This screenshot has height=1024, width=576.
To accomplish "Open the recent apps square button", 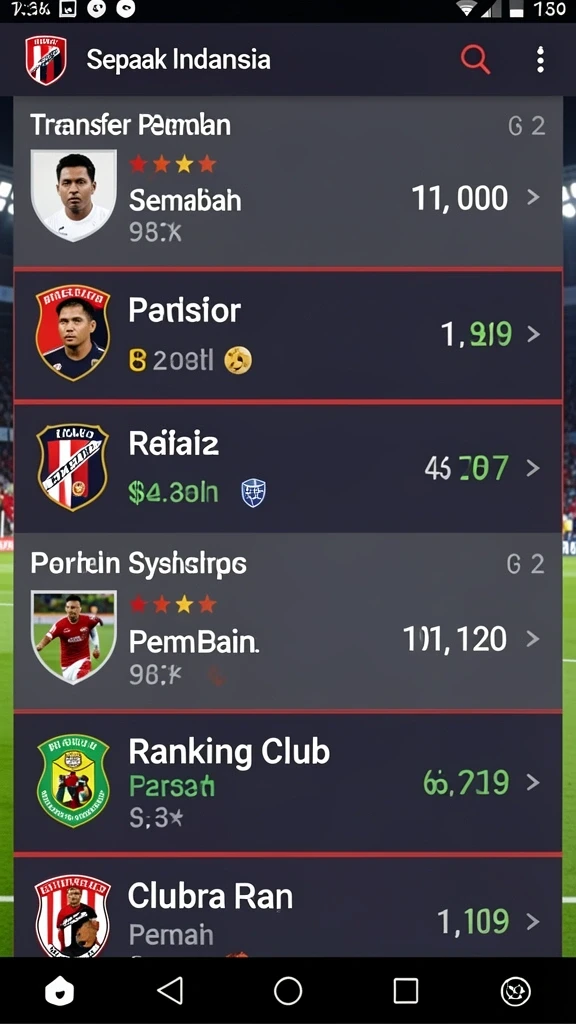I will [x=406, y=991].
